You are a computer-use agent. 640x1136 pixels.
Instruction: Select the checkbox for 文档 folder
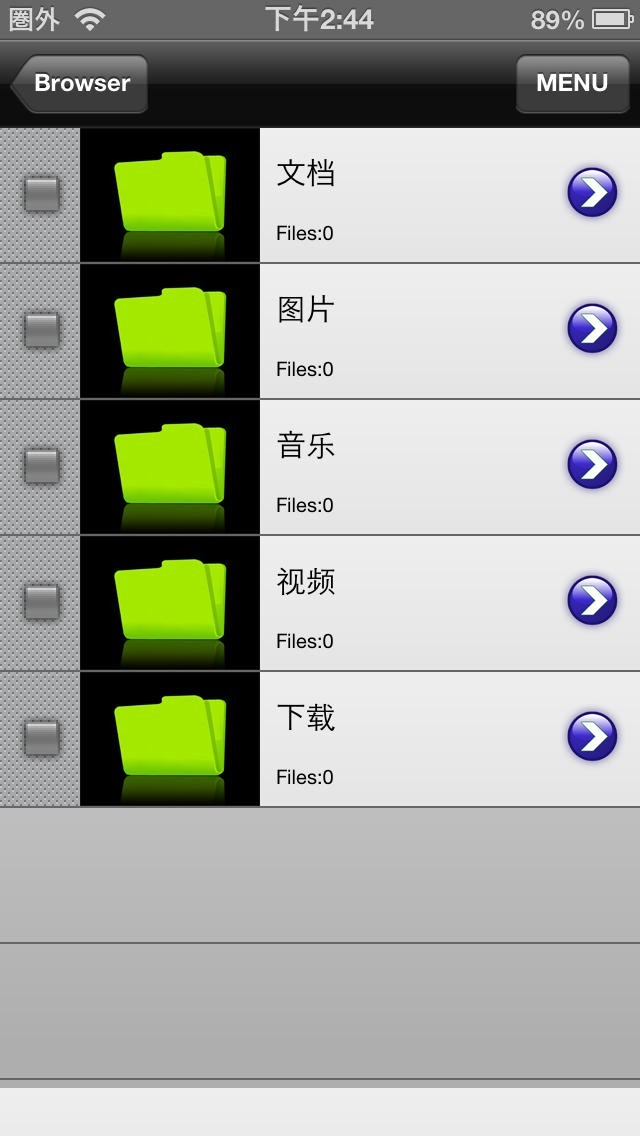pyautogui.click(x=41, y=194)
